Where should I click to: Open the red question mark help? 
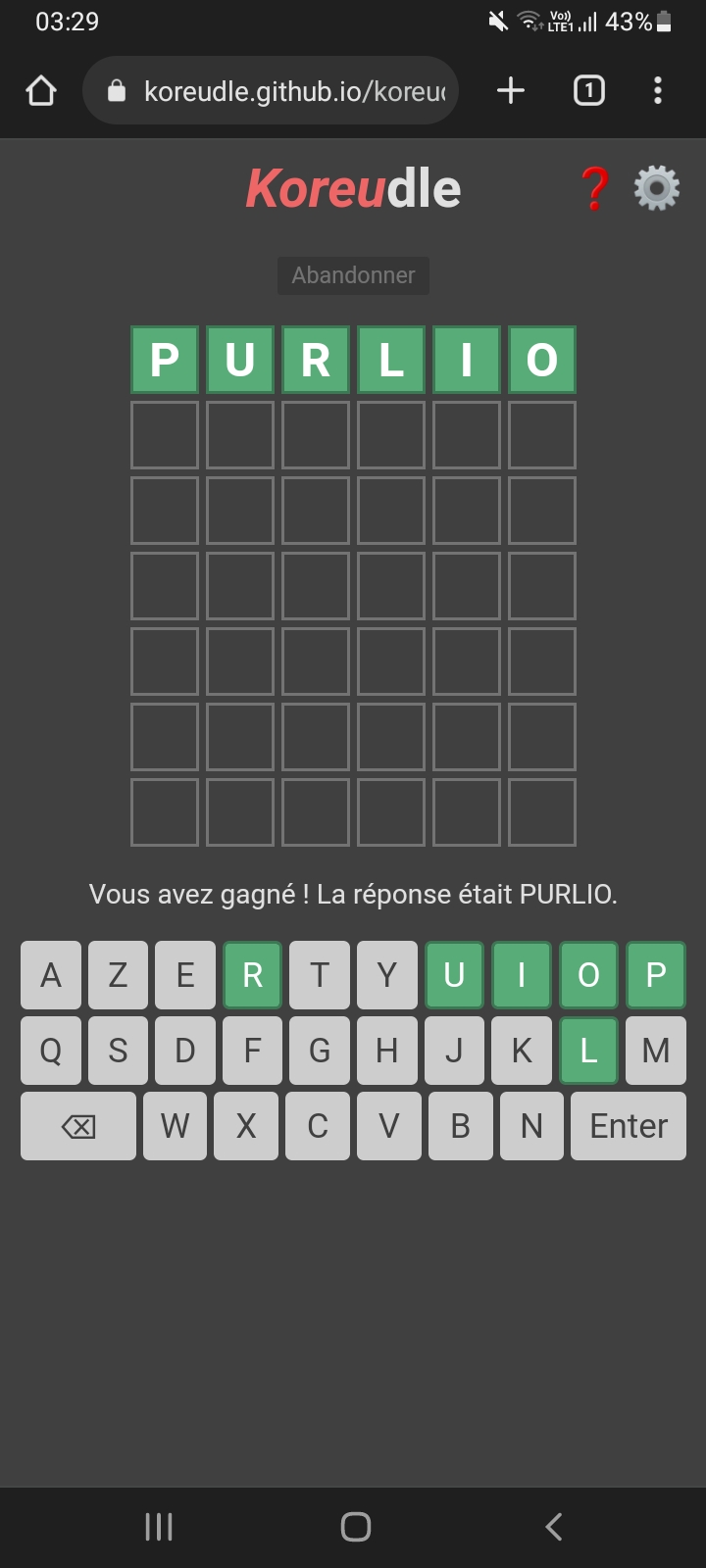tap(595, 188)
